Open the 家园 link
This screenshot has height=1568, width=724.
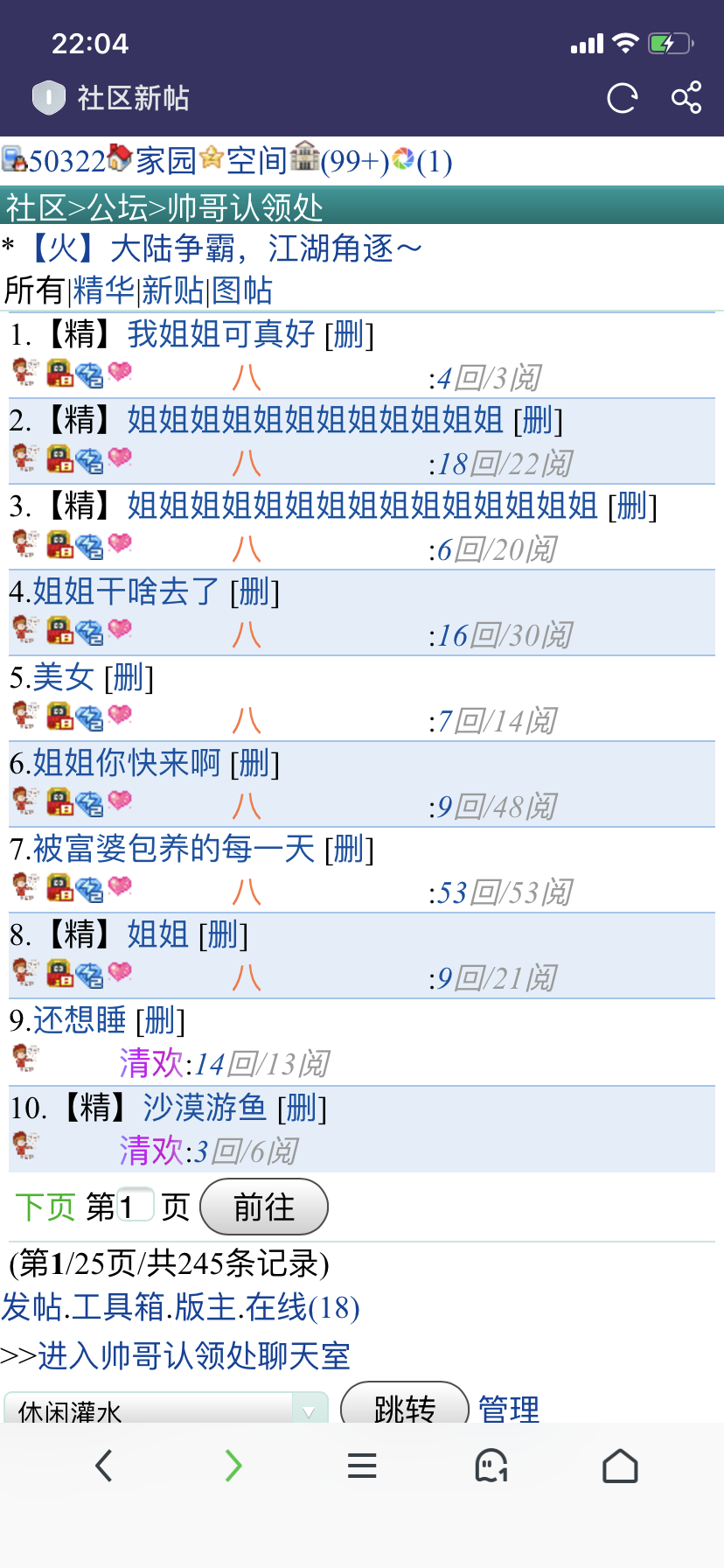coord(165,161)
